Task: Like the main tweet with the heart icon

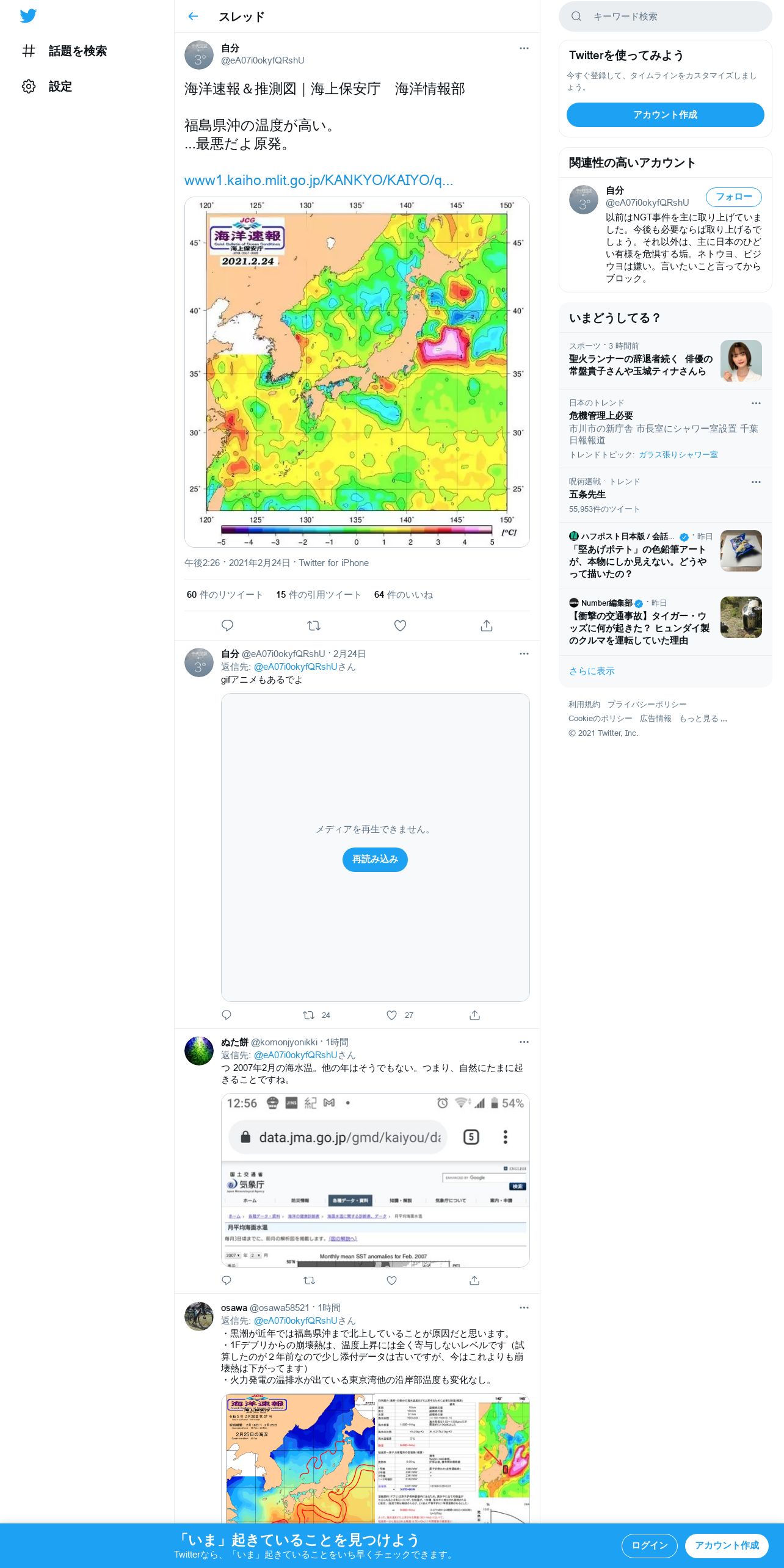Action: (x=400, y=625)
